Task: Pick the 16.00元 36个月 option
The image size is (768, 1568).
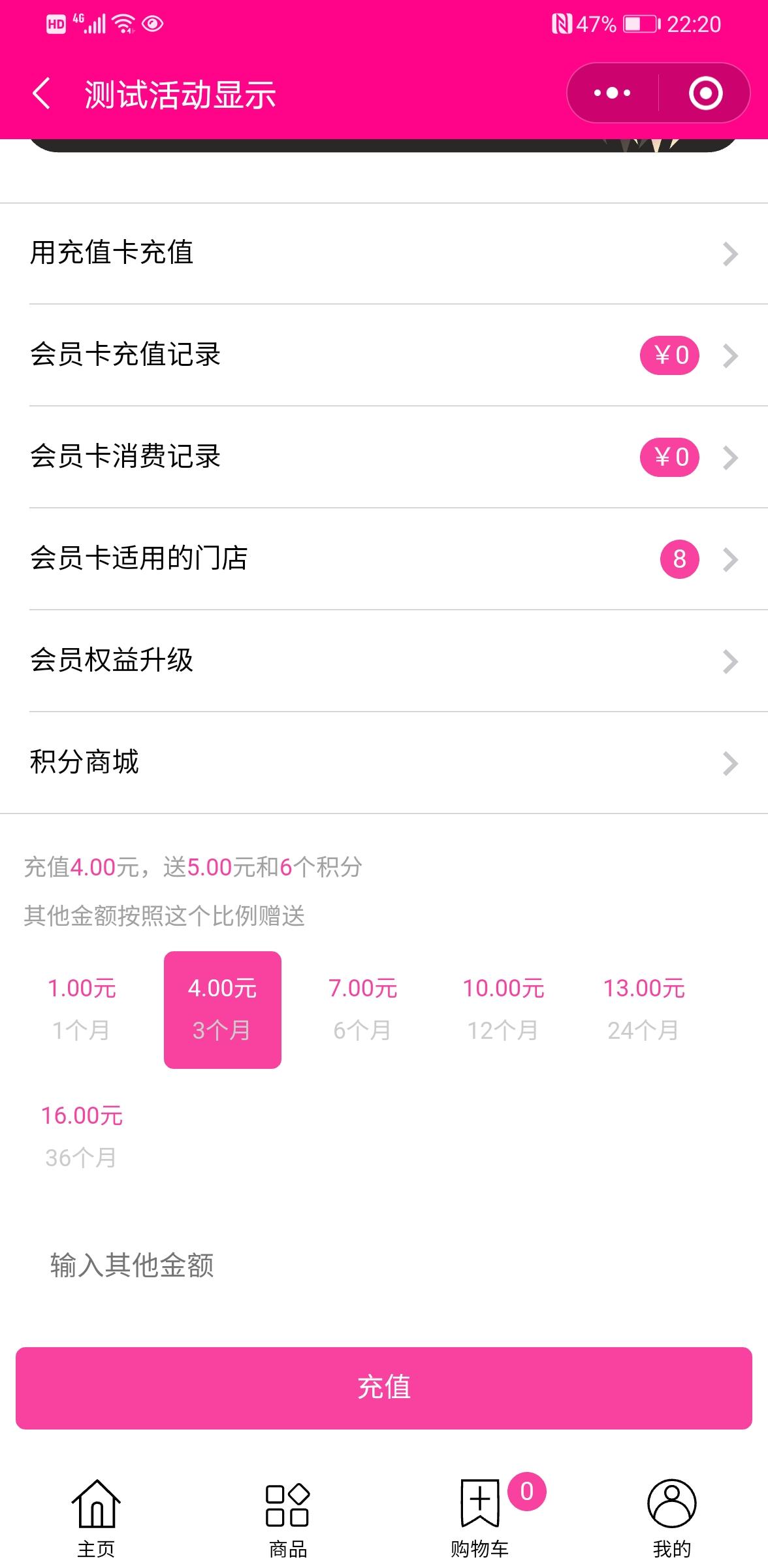Action: (x=82, y=1137)
